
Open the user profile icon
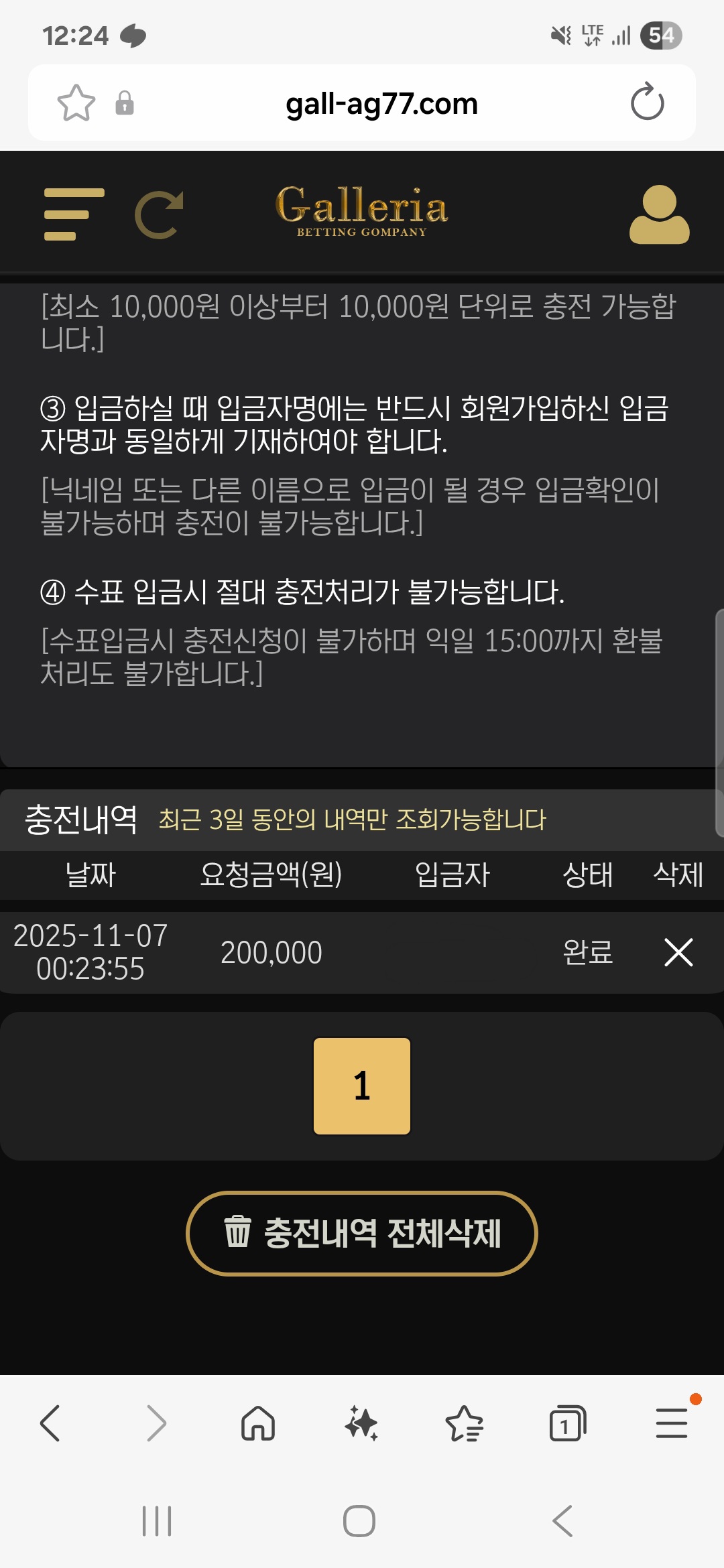coord(659,214)
